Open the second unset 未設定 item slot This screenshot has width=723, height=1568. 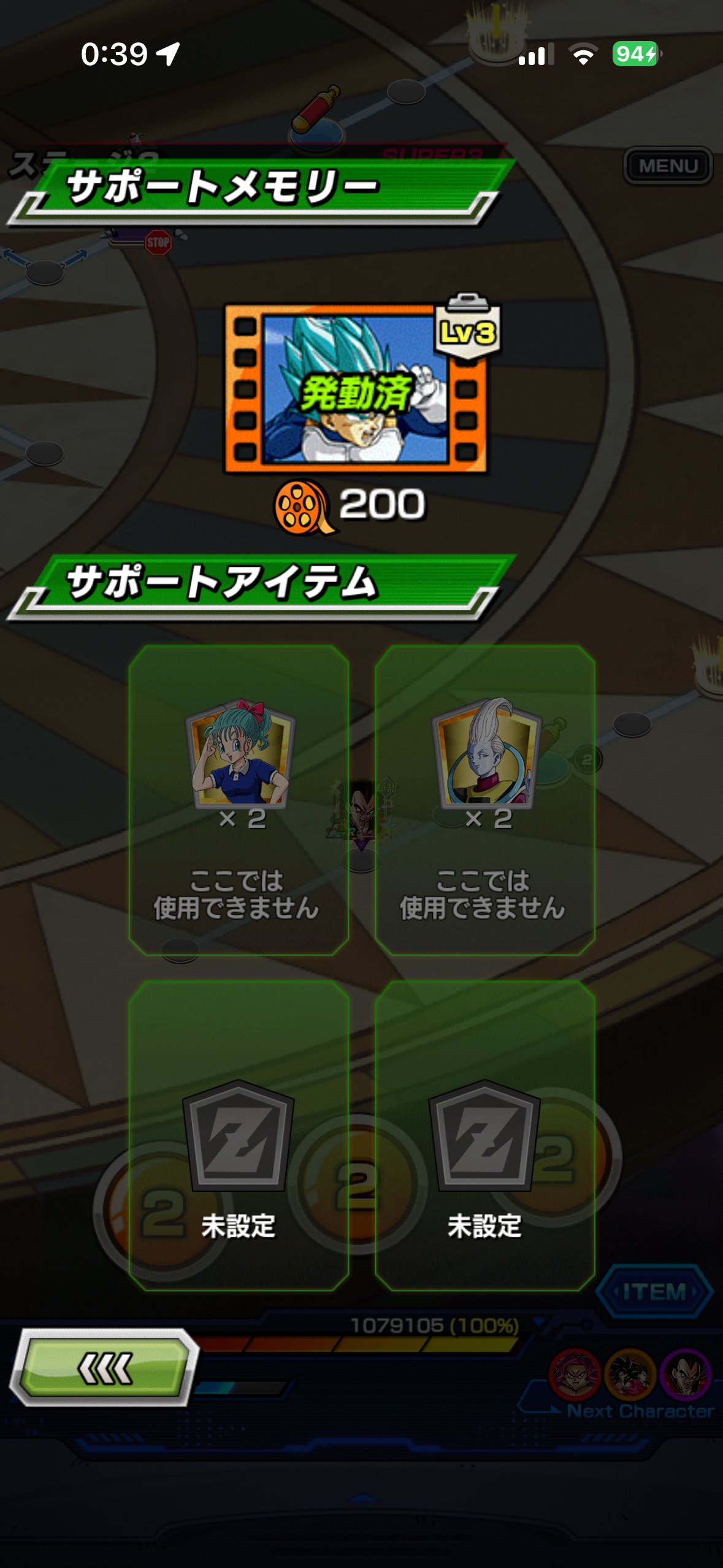pyautogui.click(x=485, y=1135)
